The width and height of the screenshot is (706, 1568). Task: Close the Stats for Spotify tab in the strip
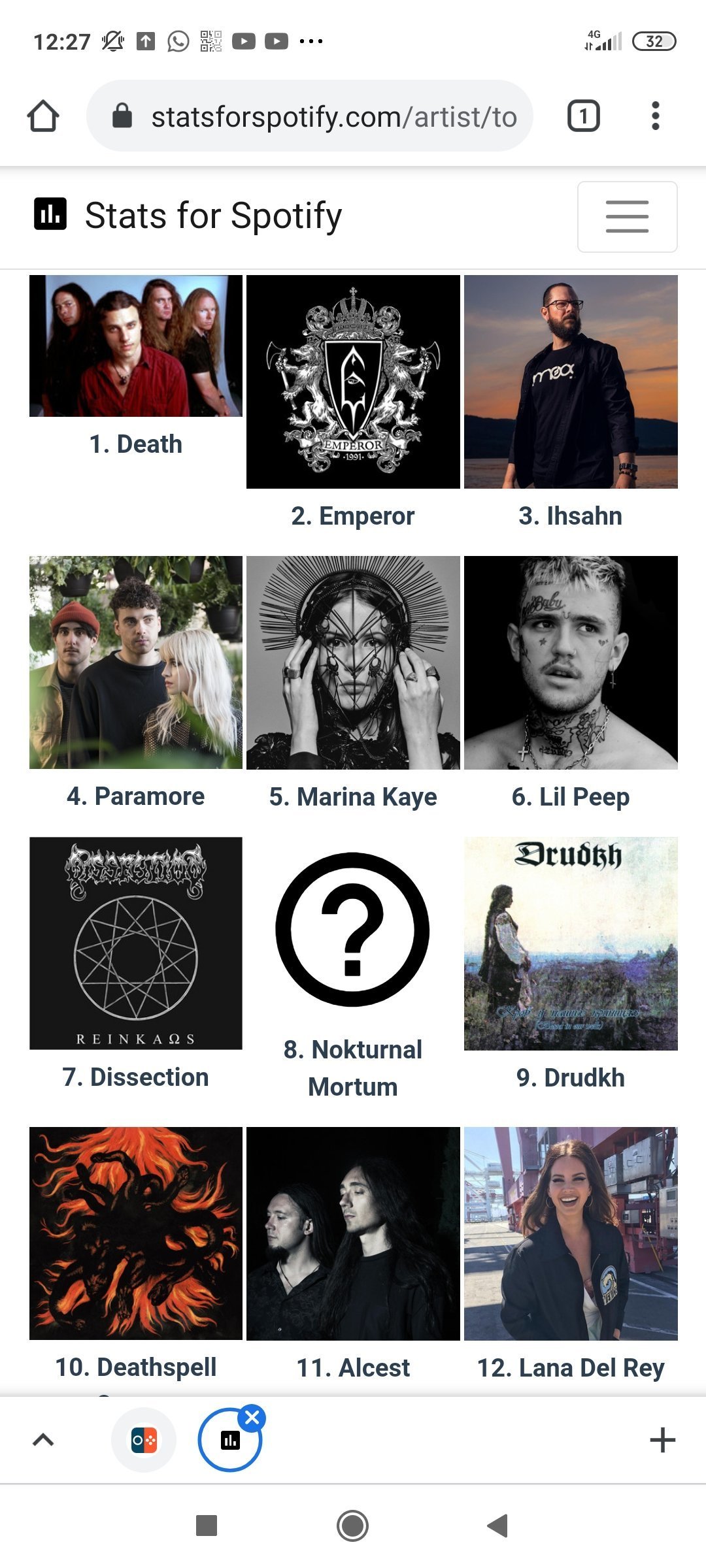pyautogui.click(x=252, y=1418)
